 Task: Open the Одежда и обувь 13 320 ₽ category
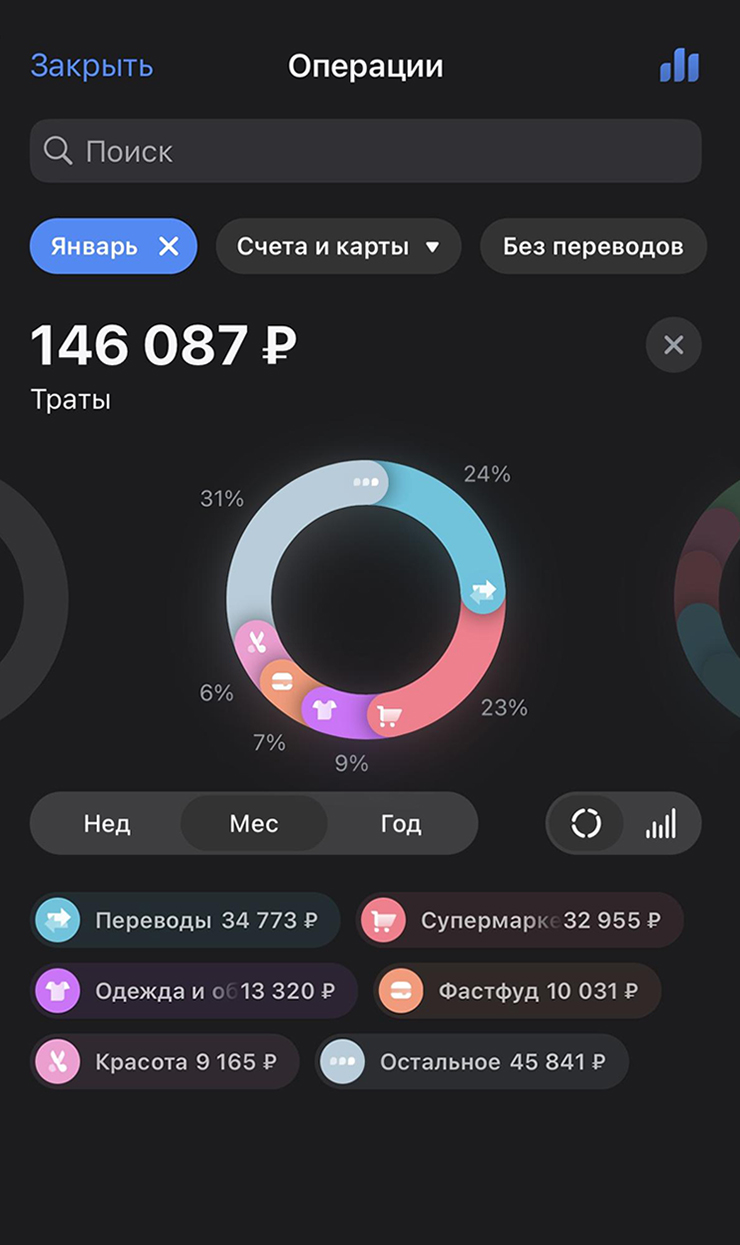194,991
